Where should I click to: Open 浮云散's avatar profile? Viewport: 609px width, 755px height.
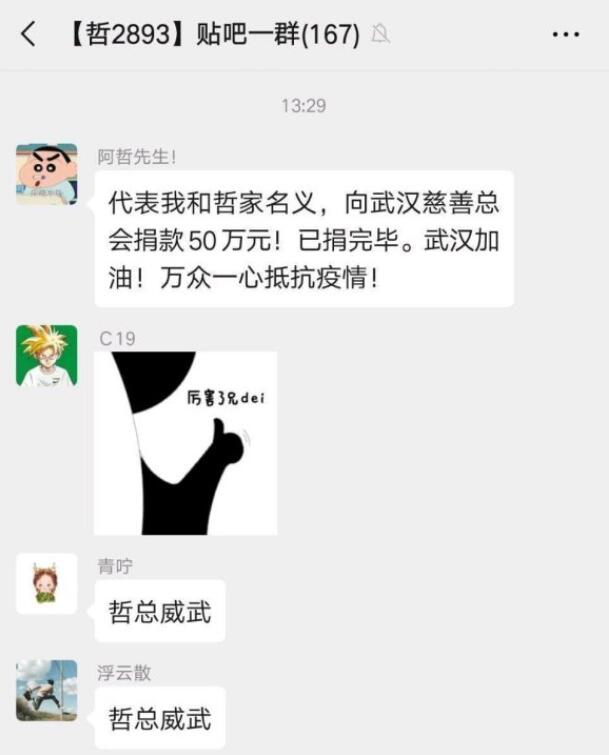pos(46,690)
